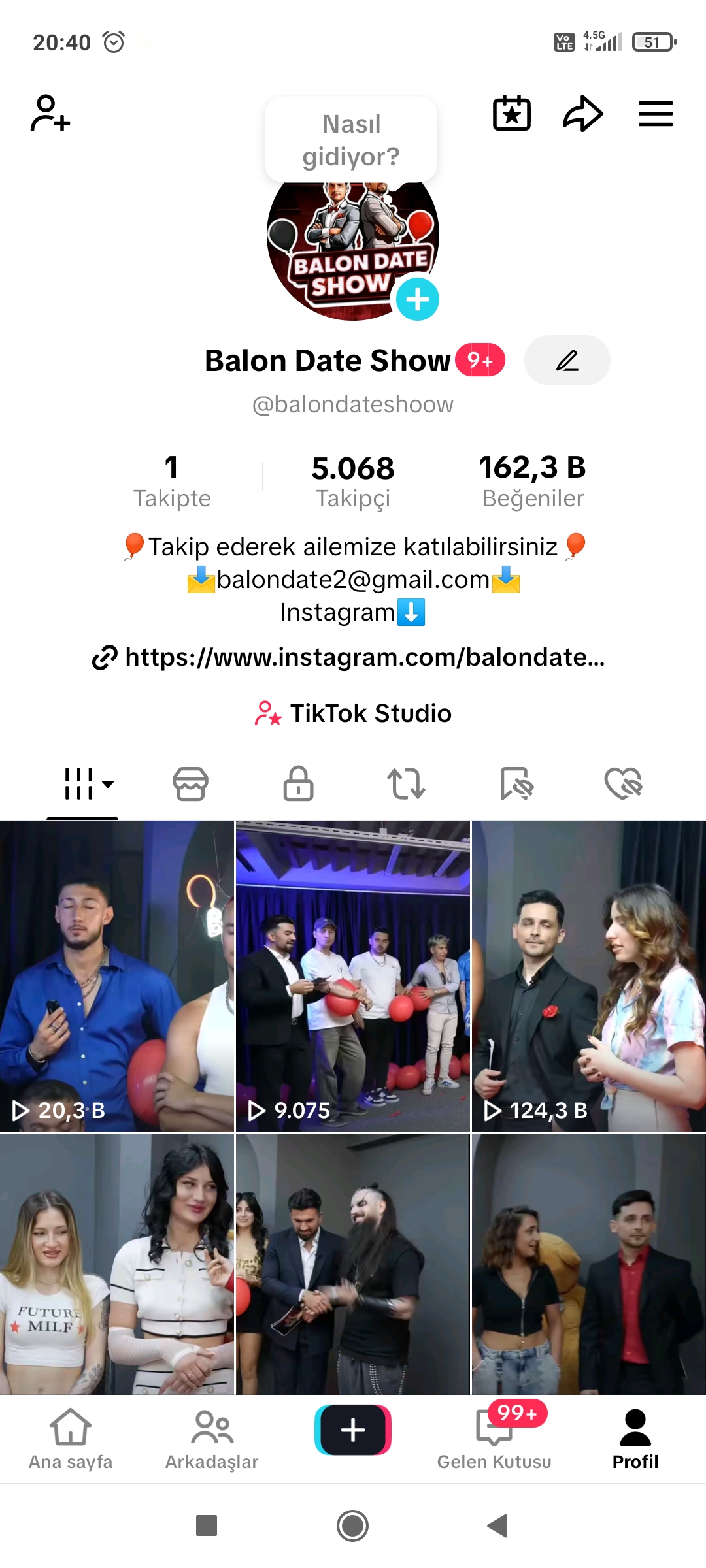This screenshot has height=1568, width=706.
Task: Open TikTok Studio
Action: click(353, 713)
